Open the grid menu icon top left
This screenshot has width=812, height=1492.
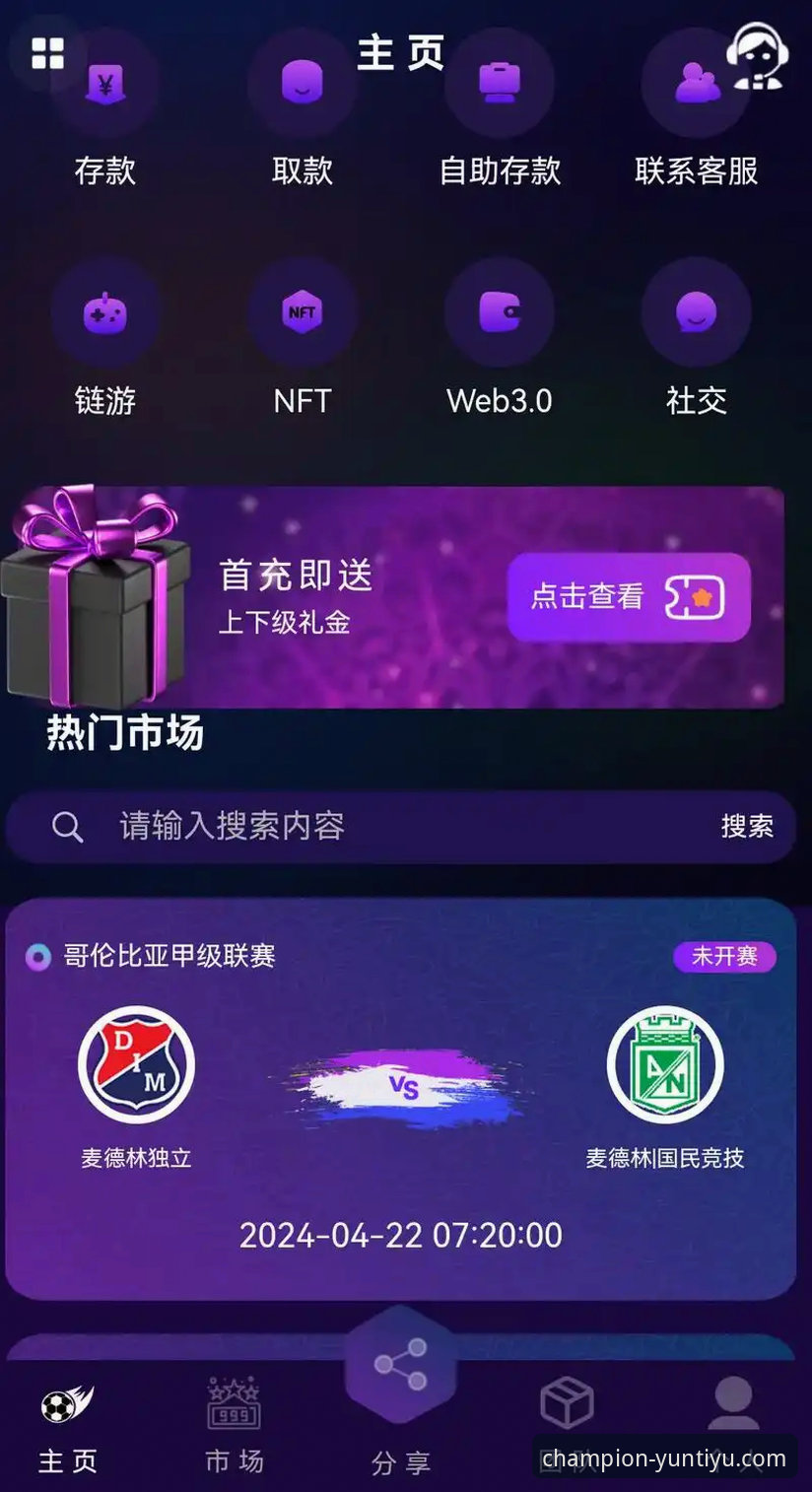46,54
